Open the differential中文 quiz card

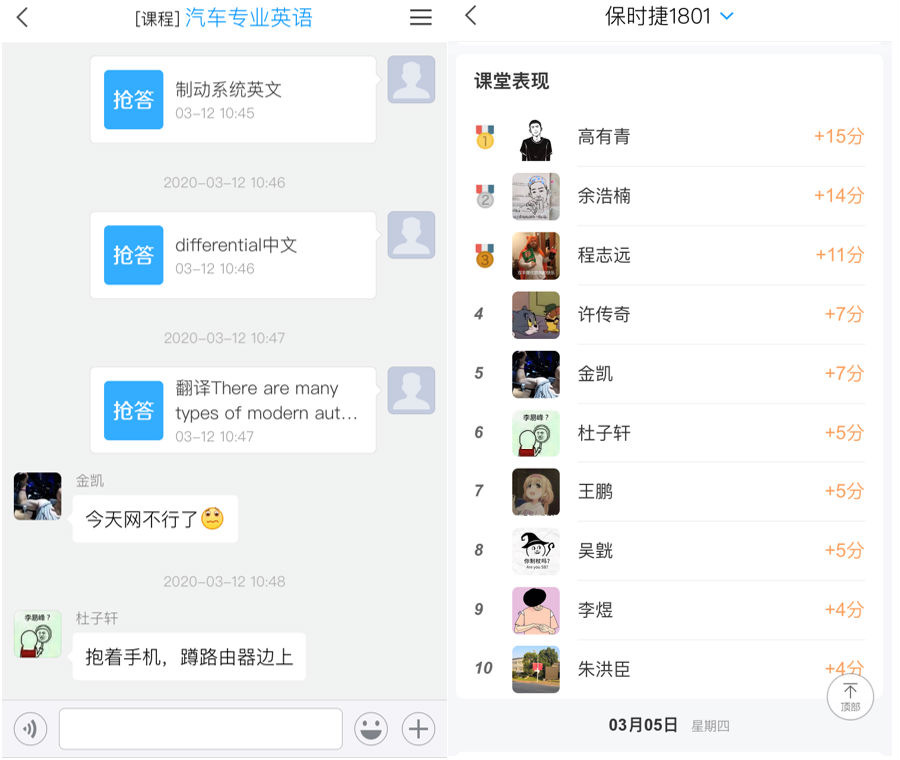point(233,255)
